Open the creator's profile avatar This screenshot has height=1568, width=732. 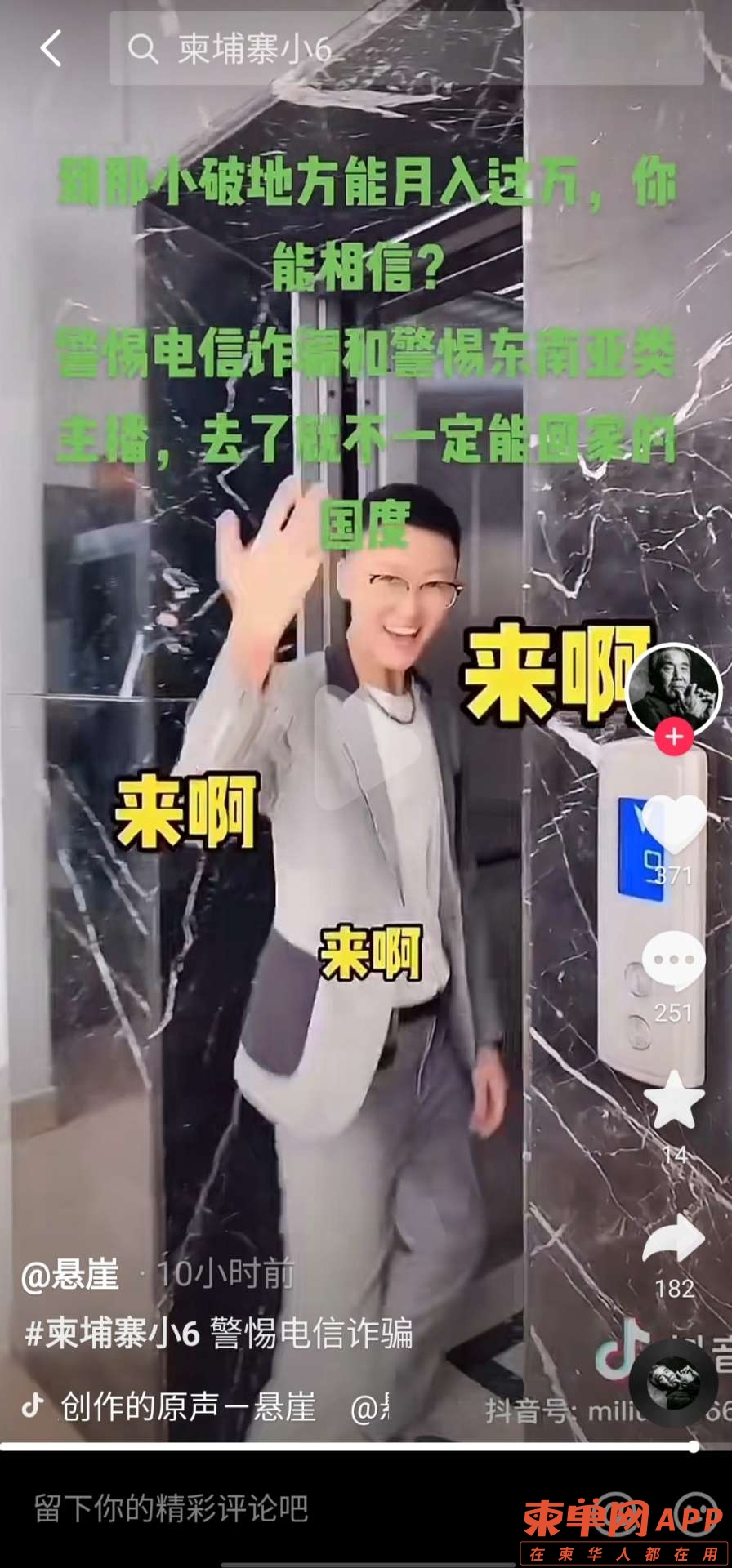coord(673,689)
